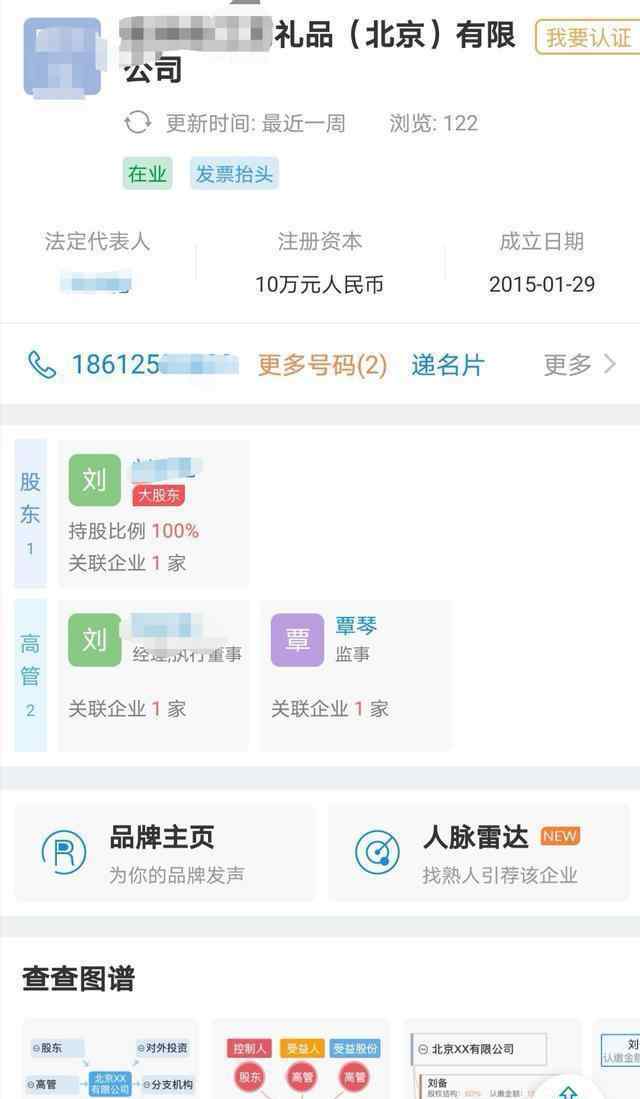
Task: Expand the 更多 contact info chevron
Action: (580, 364)
